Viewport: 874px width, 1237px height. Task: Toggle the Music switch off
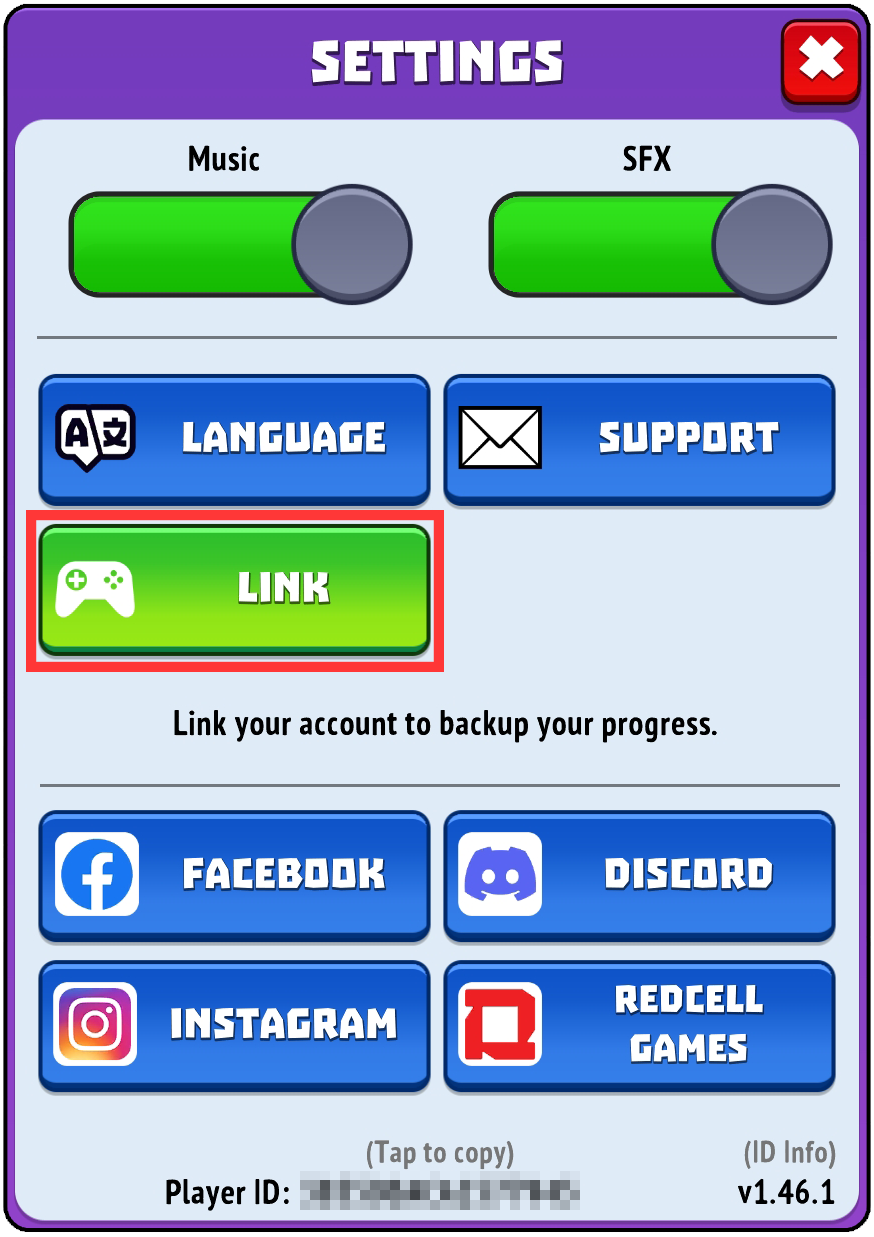pyautogui.click(x=240, y=244)
